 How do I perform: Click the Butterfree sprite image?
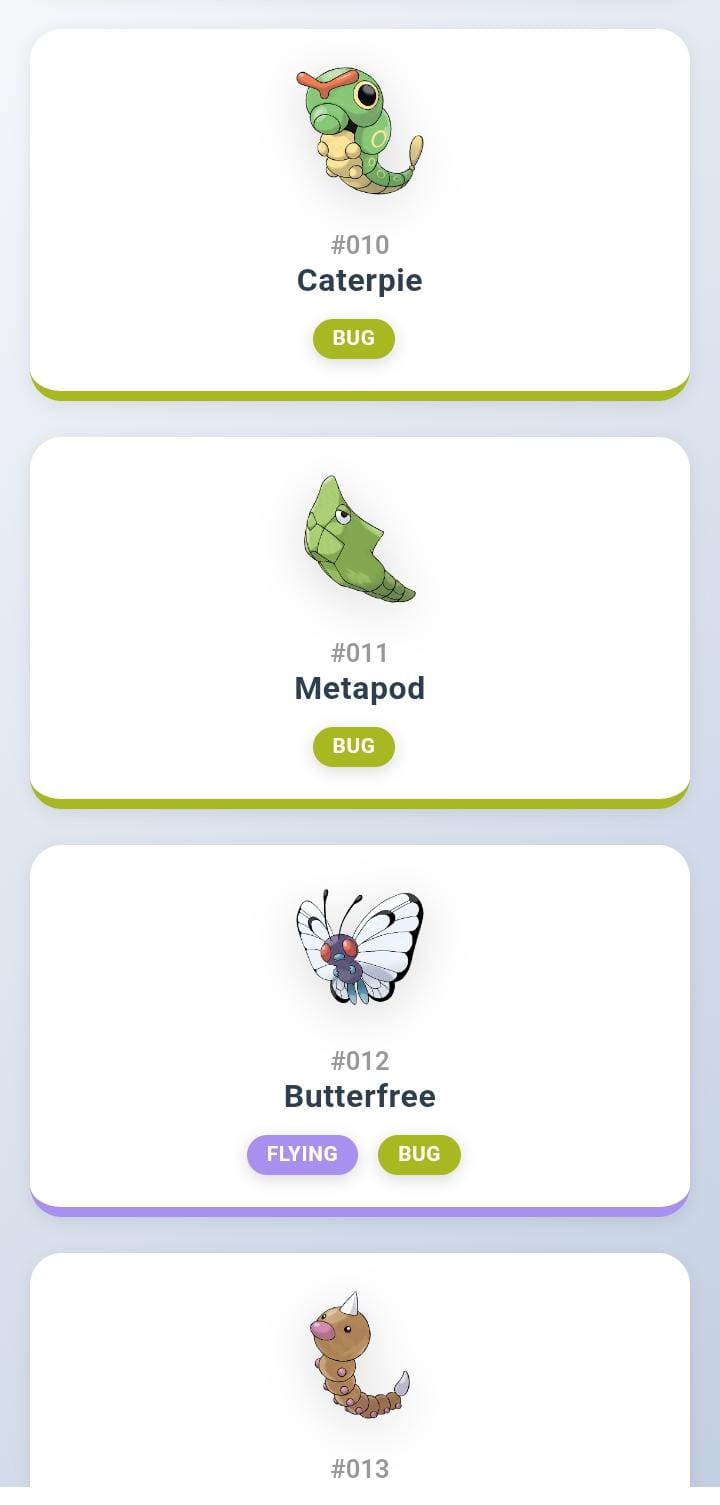coord(358,948)
